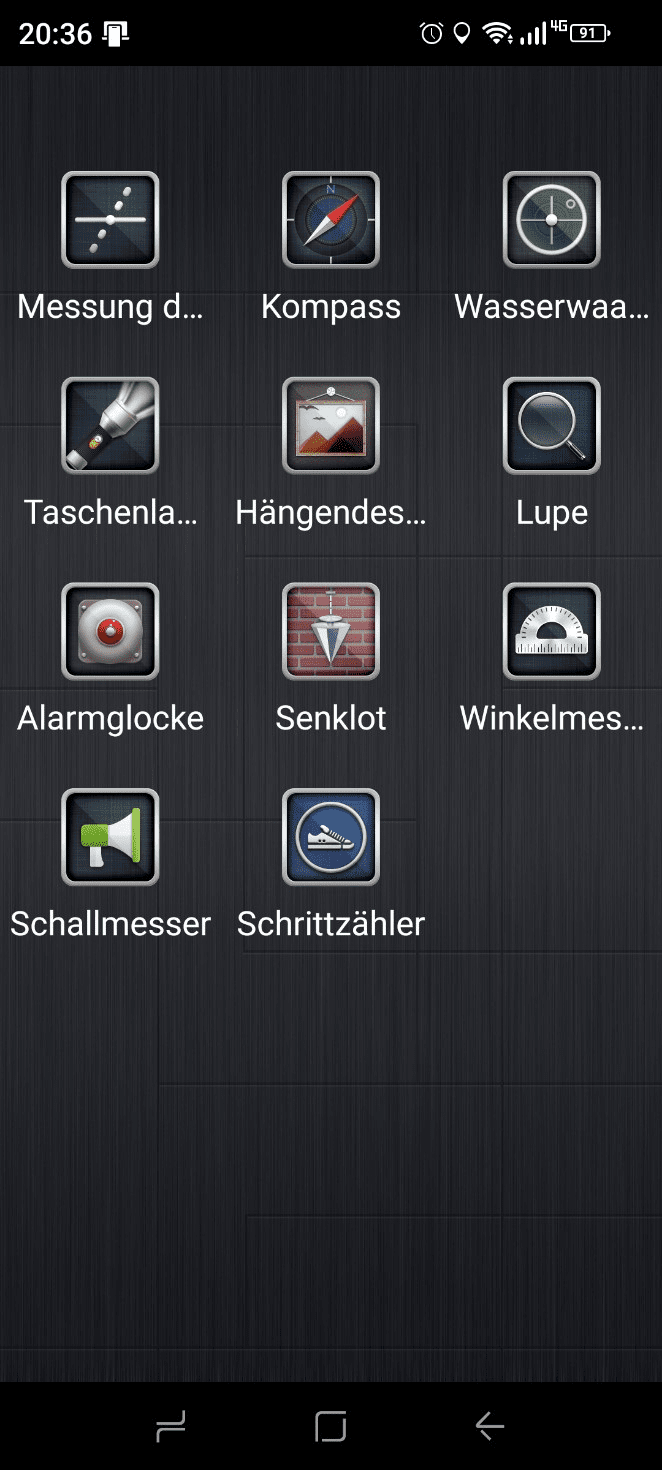Turn on the Taschenlampe tool
The height and width of the screenshot is (1470, 662).
coord(110,425)
